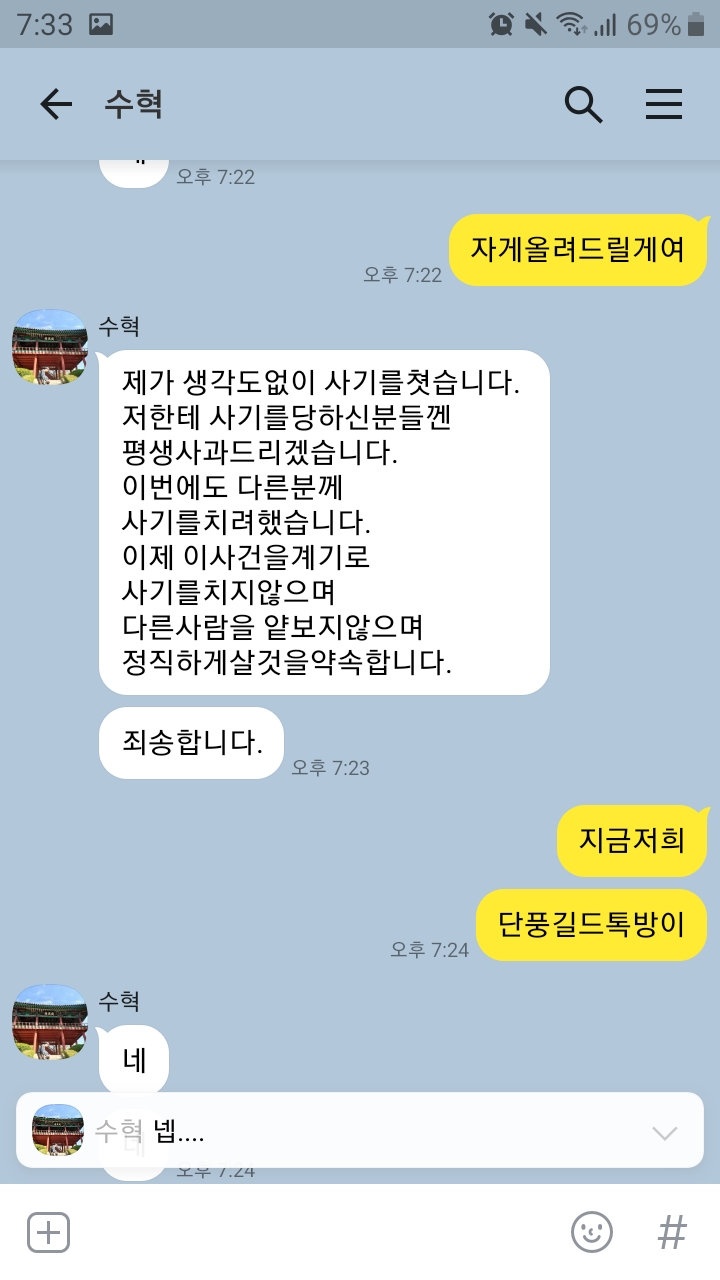Tap the hashtag search icon
The width and height of the screenshot is (720, 1280).
pyautogui.click(x=672, y=1232)
